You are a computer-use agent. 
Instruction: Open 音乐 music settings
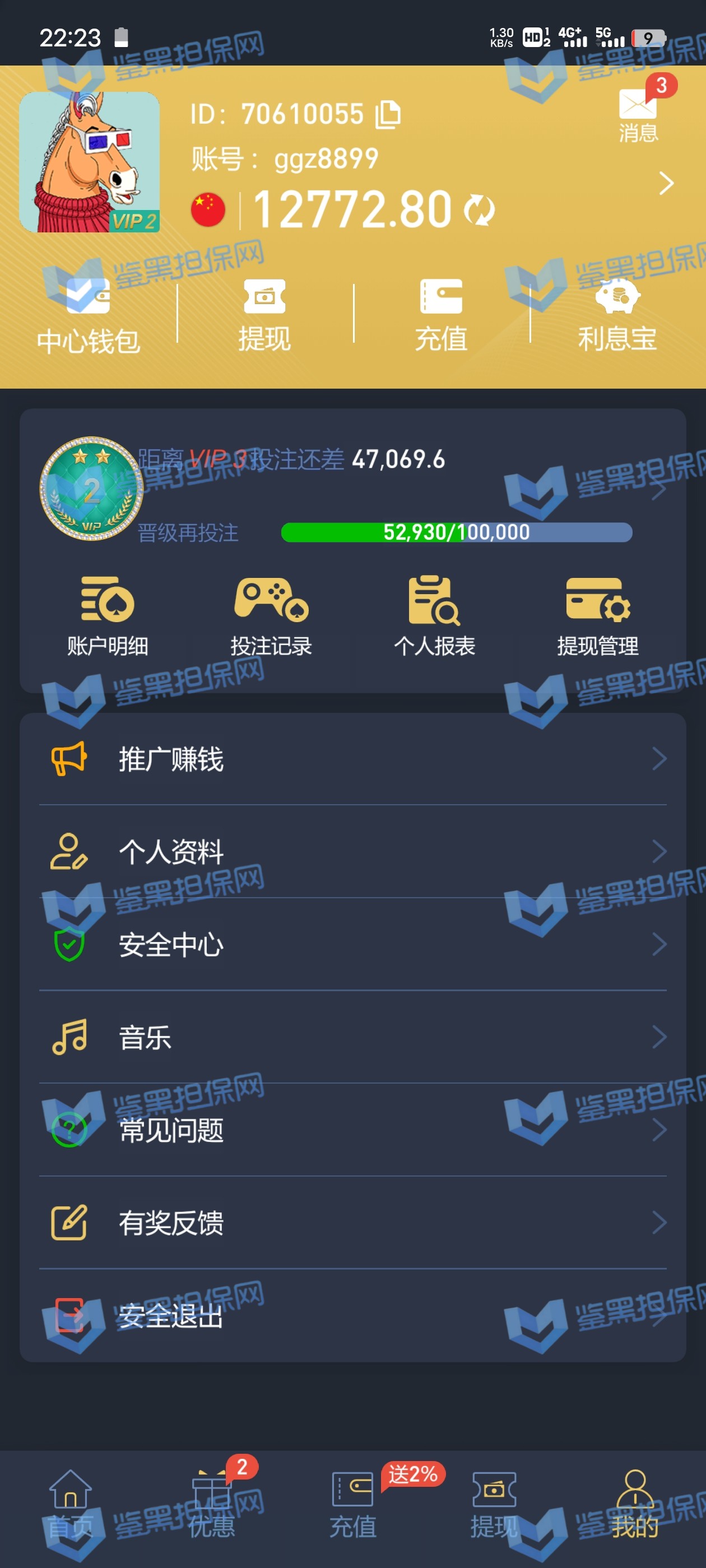352,1037
